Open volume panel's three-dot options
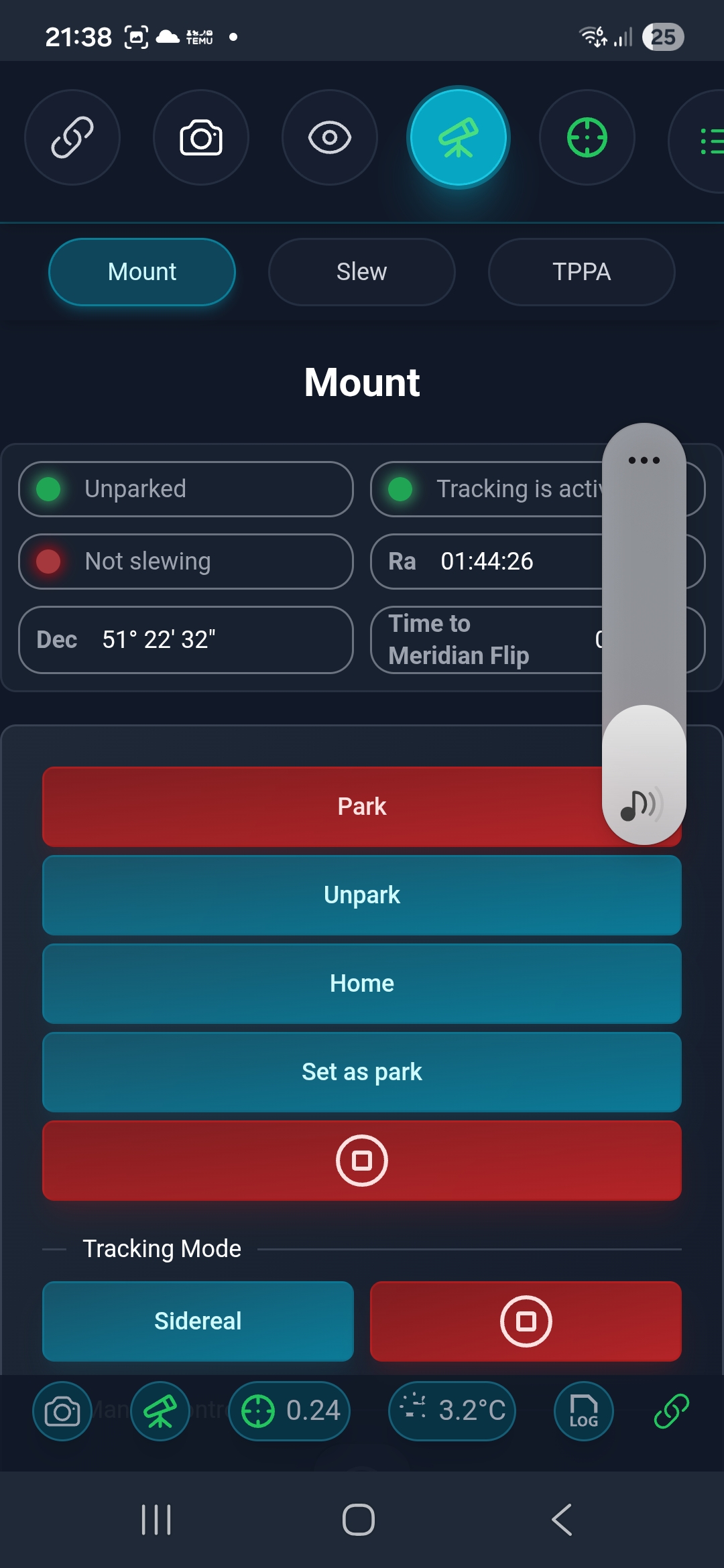 click(644, 460)
